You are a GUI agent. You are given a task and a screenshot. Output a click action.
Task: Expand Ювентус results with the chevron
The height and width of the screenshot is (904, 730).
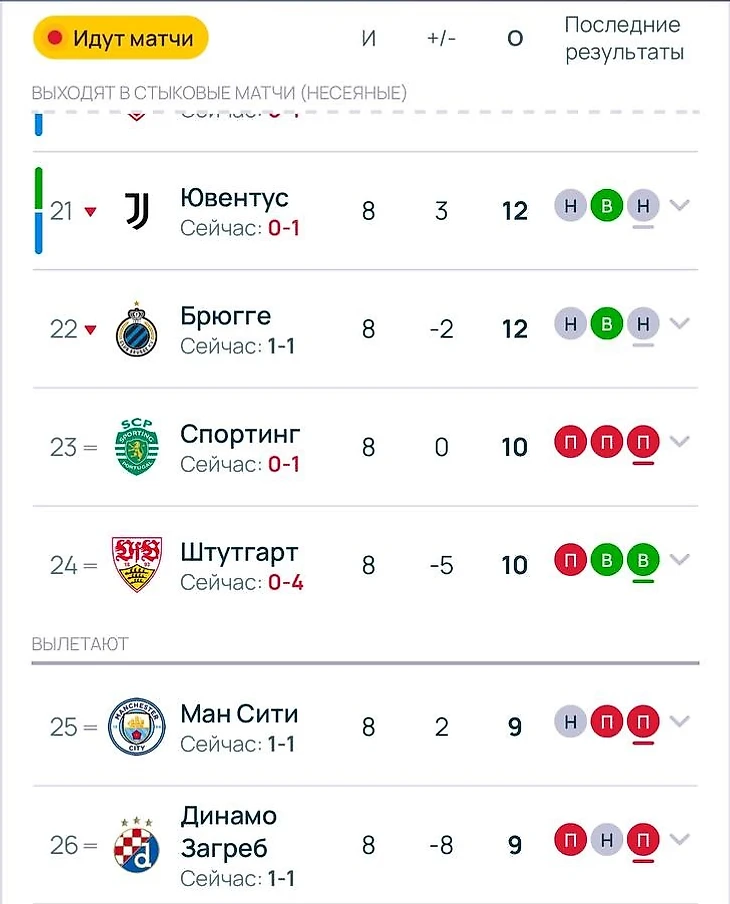[x=680, y=206]
